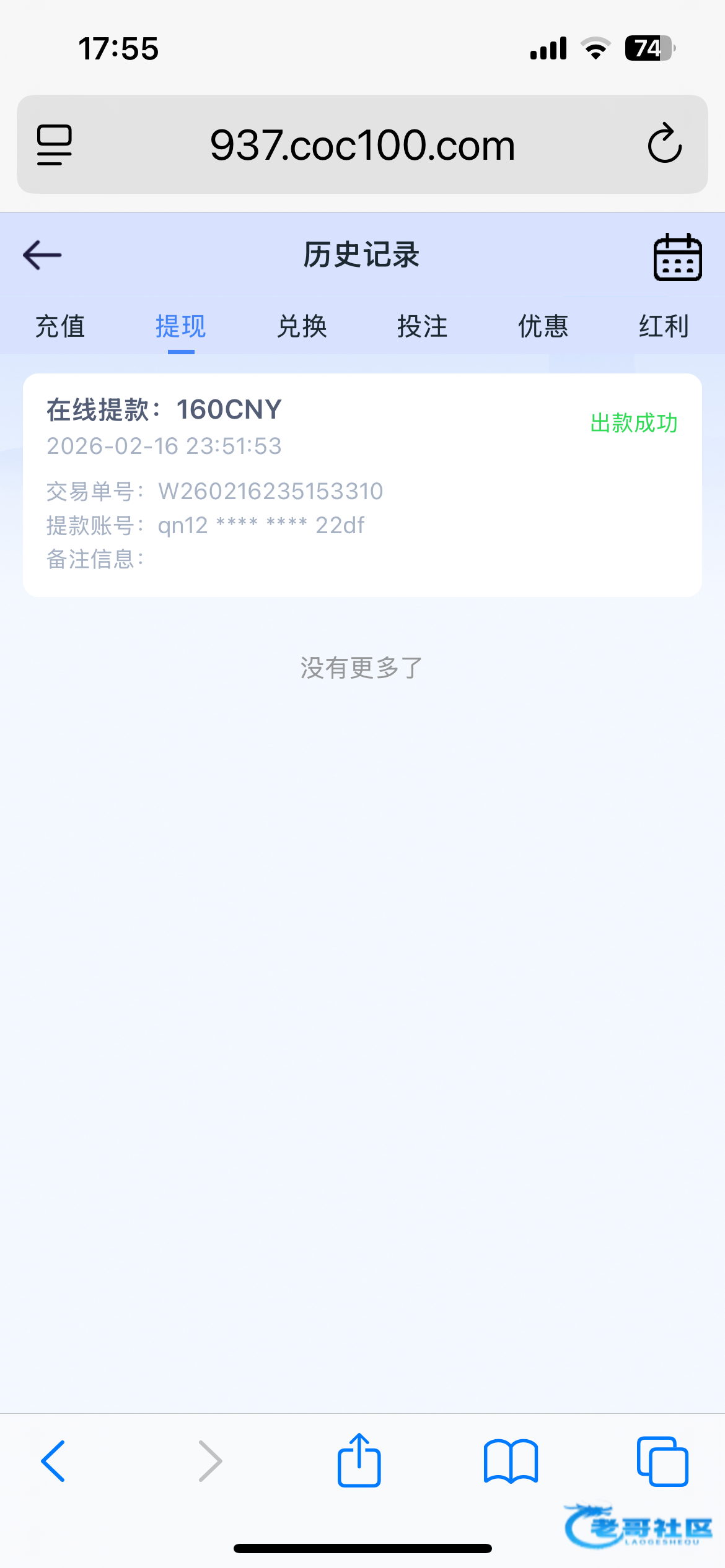Viewport: 725px width, 1568px height.
Task: Open Safari bookmarks
Action: [511, 1461]
